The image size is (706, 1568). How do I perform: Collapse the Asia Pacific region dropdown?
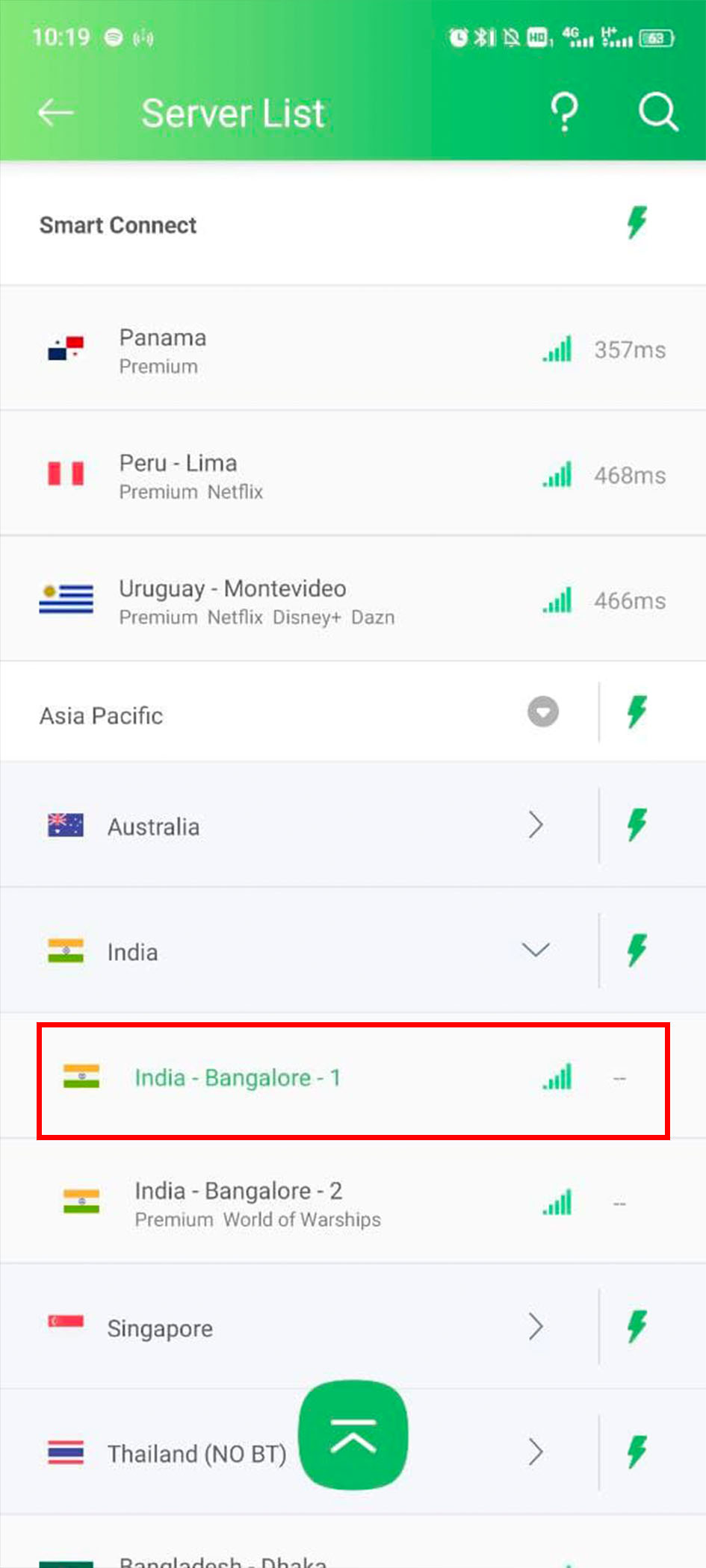click(x=543, y=712)
